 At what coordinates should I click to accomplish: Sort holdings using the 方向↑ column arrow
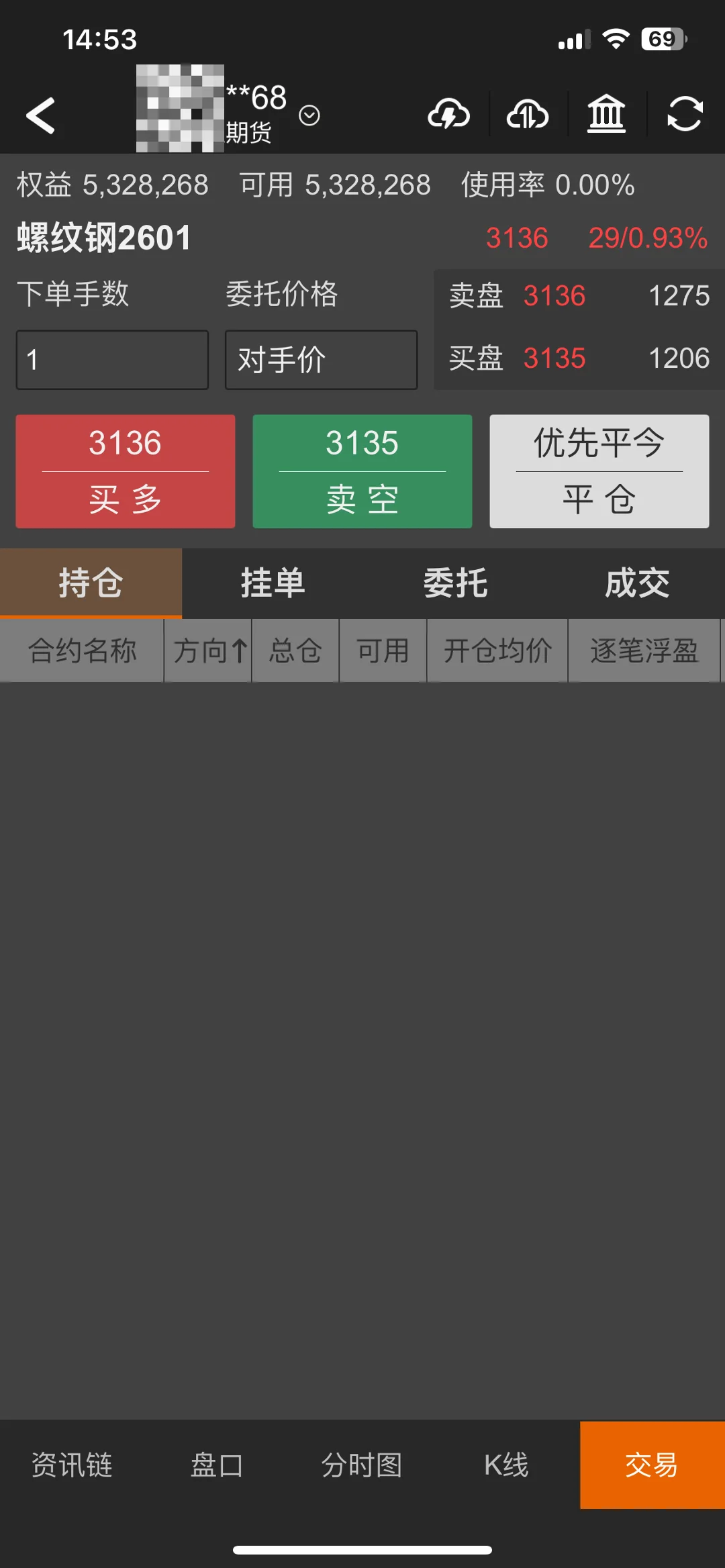[207, 650]
